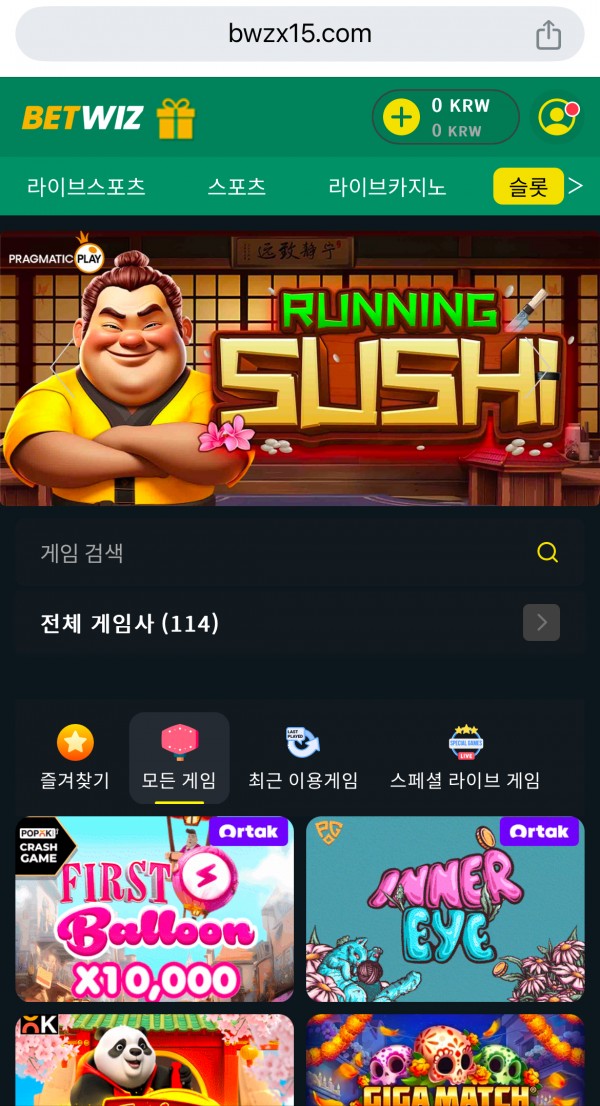Tap arrow to show more menu tabs
This screenshot has height=1106, width=600.
coord(576,186)
